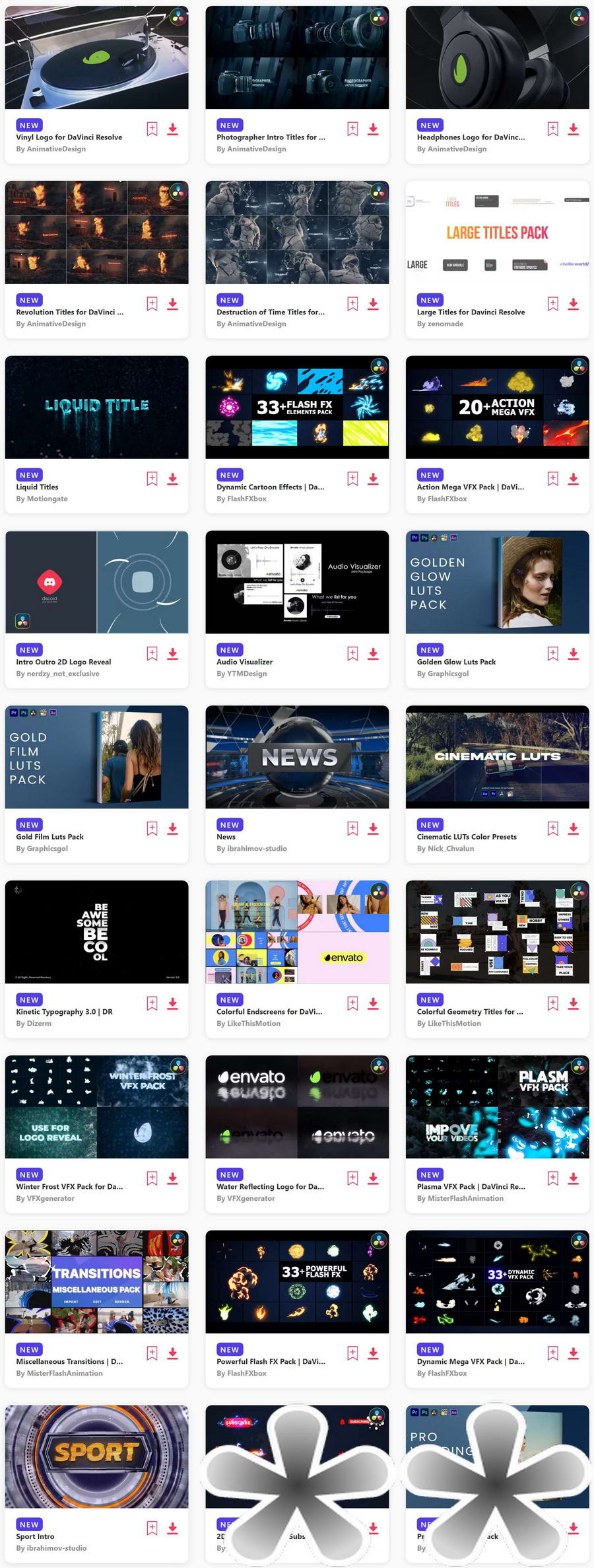The height and width of the screenshot is (1568, 594).
Task: Bookmark the Audio Visualizer item
Action: (x=352, y=654)
